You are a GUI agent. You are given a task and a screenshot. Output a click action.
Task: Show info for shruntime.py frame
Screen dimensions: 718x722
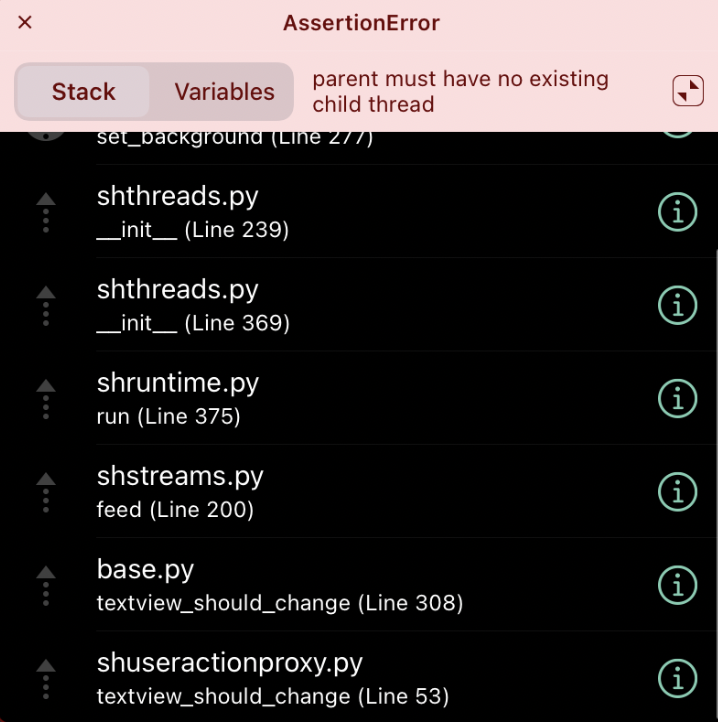[678, 398]
